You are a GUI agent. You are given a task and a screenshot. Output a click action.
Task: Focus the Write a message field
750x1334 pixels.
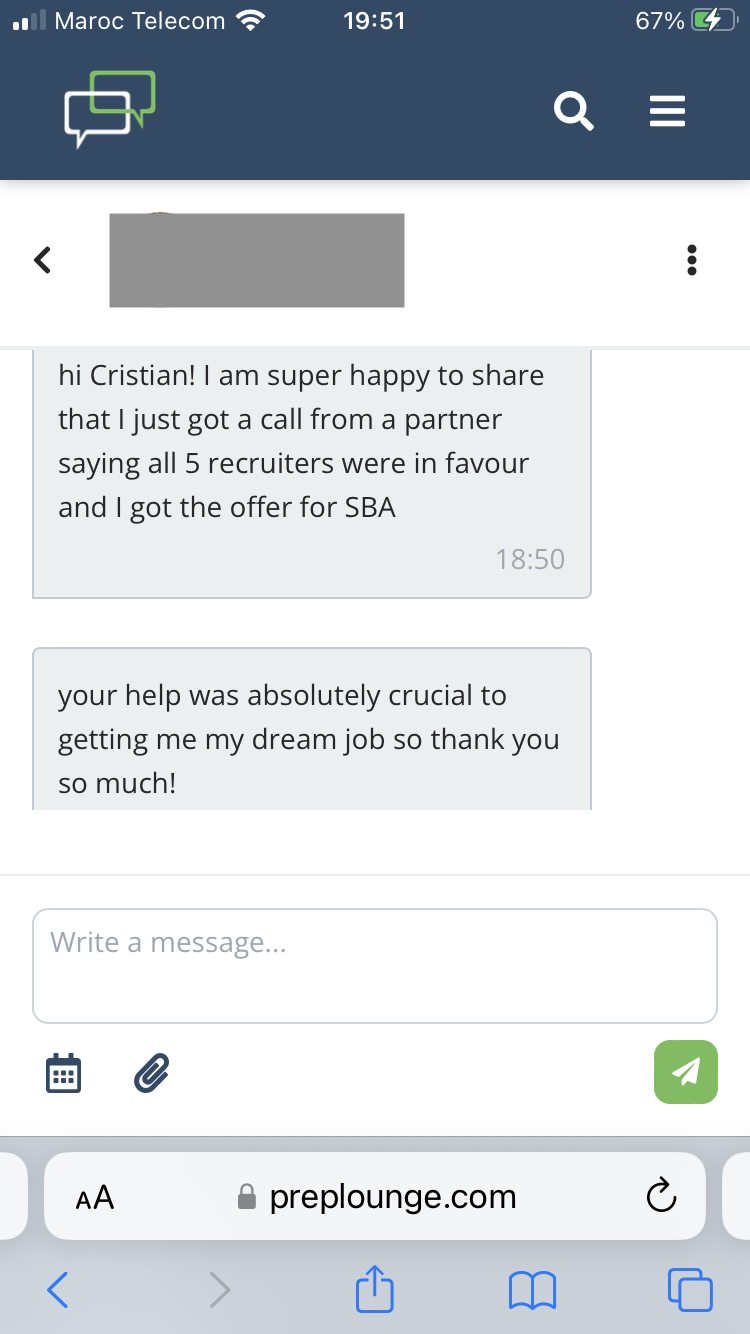point(374,965)
